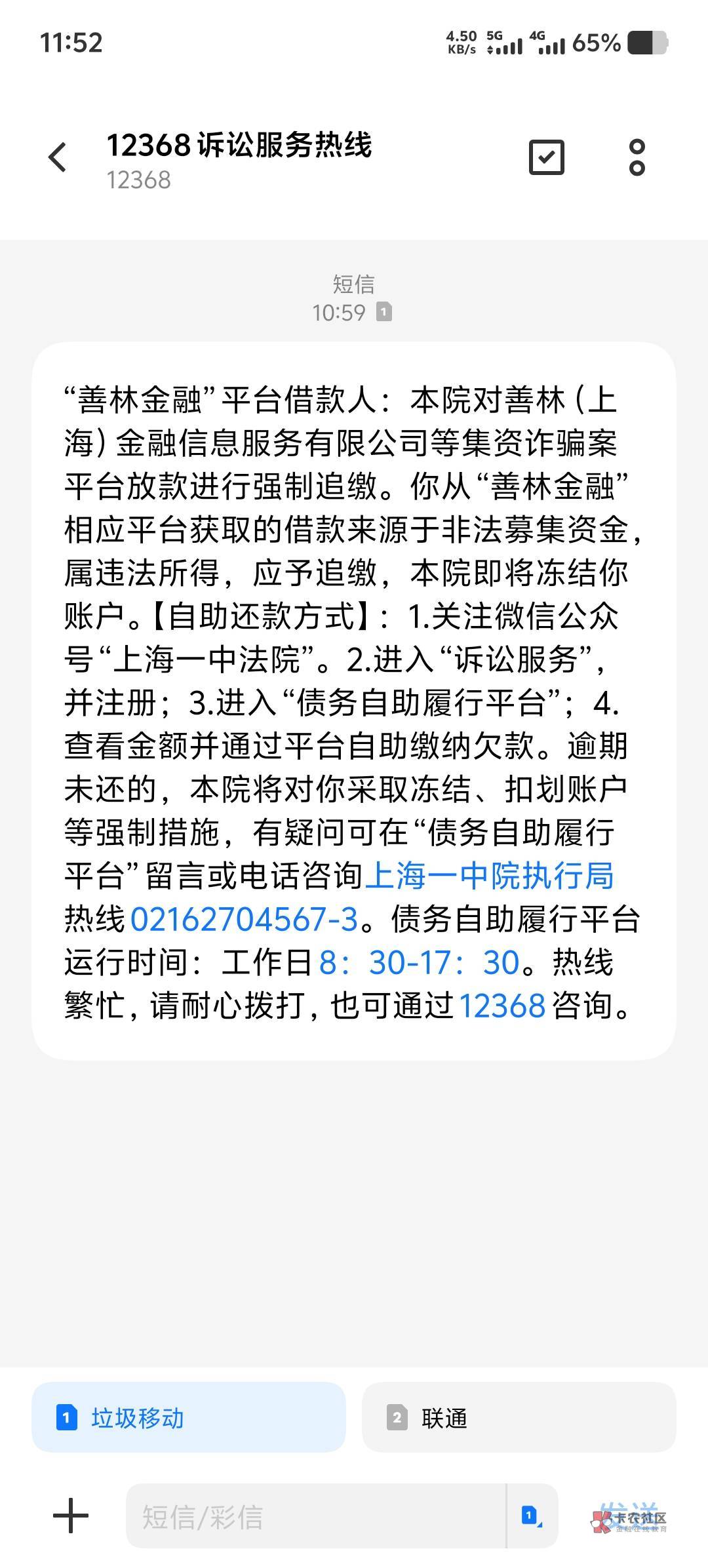The height and width of the screenshot is (1568, 708).
Task: Tap the 发送 send button
Action: point(628,1514)
